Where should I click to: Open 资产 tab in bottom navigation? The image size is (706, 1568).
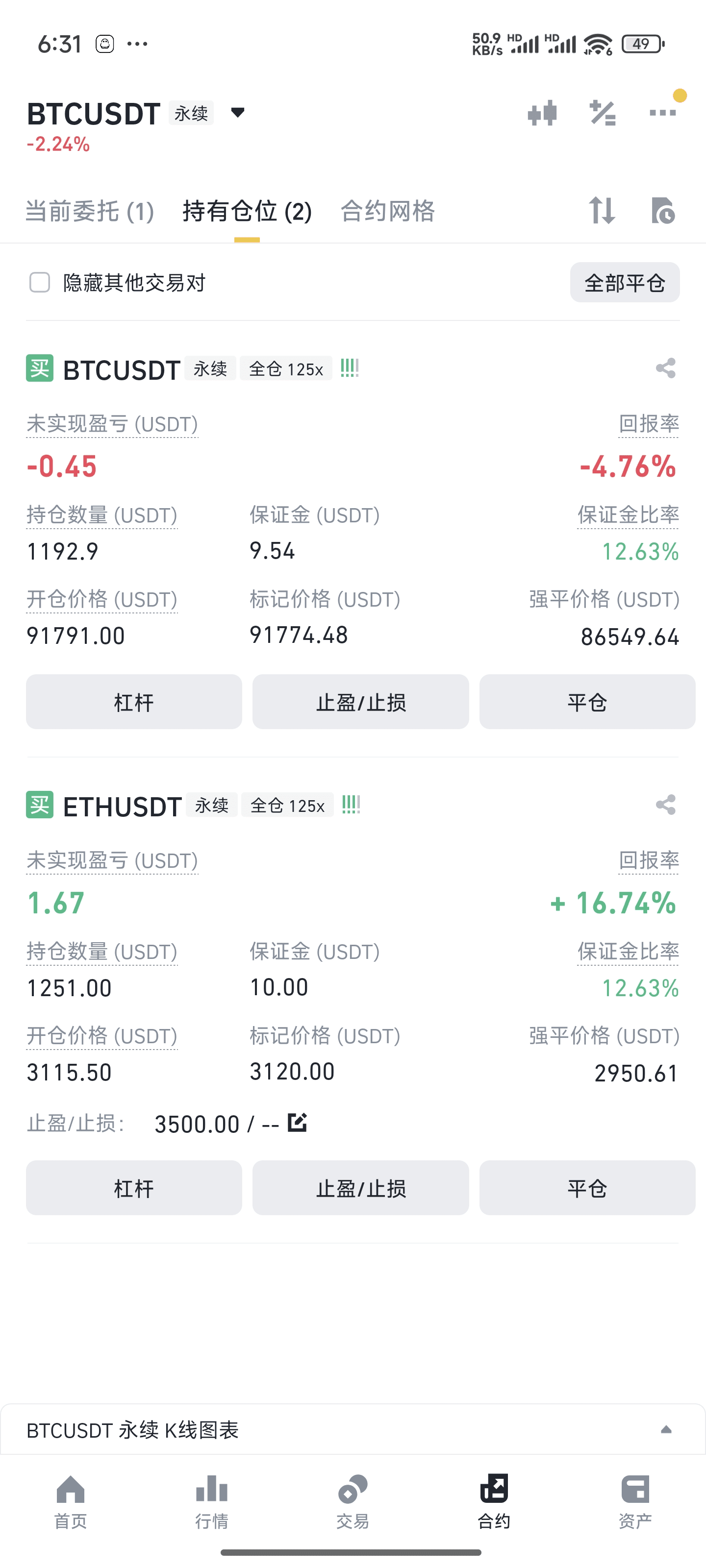(635, 1502)
